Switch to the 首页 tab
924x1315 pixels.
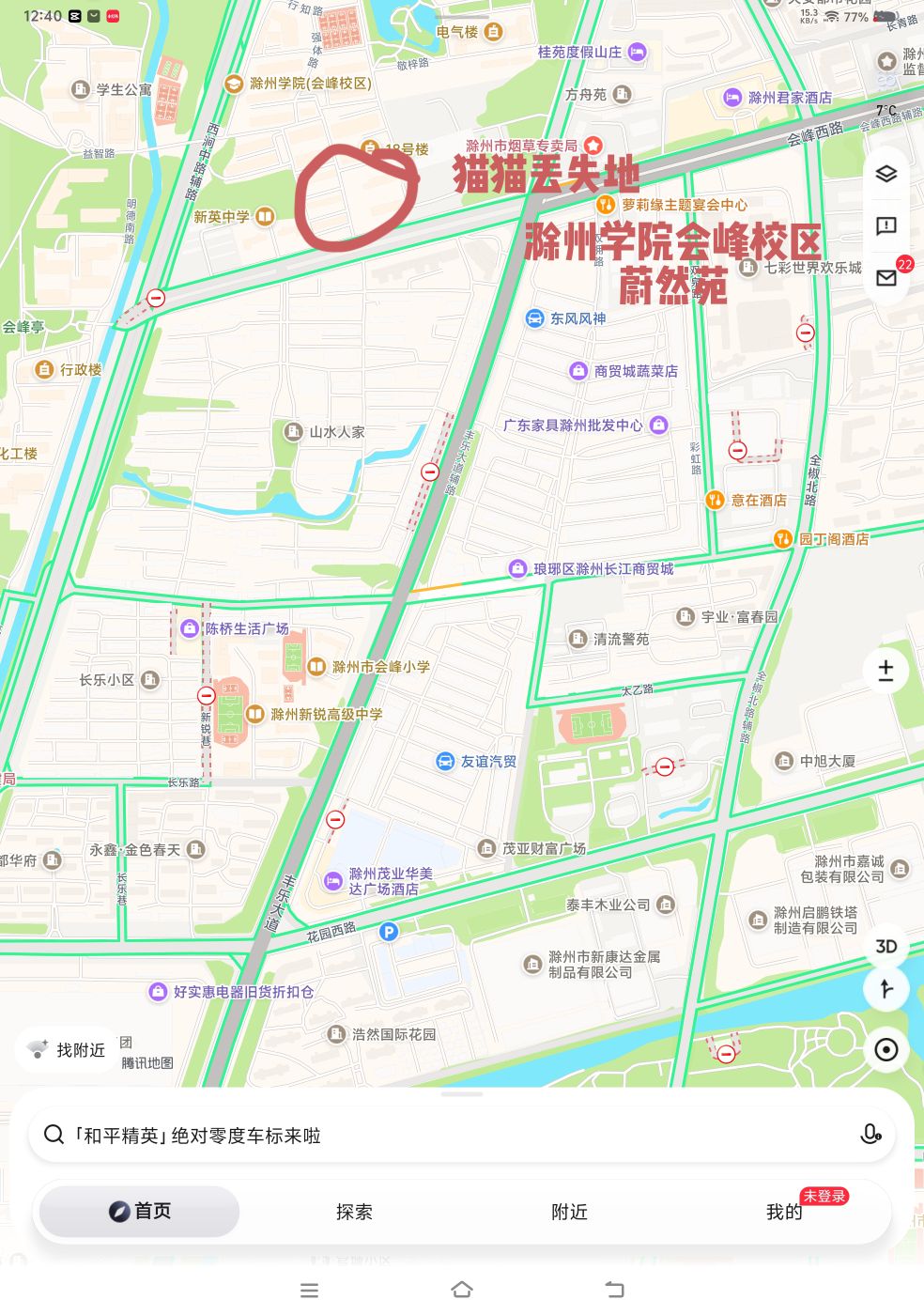coord(140,1212)
